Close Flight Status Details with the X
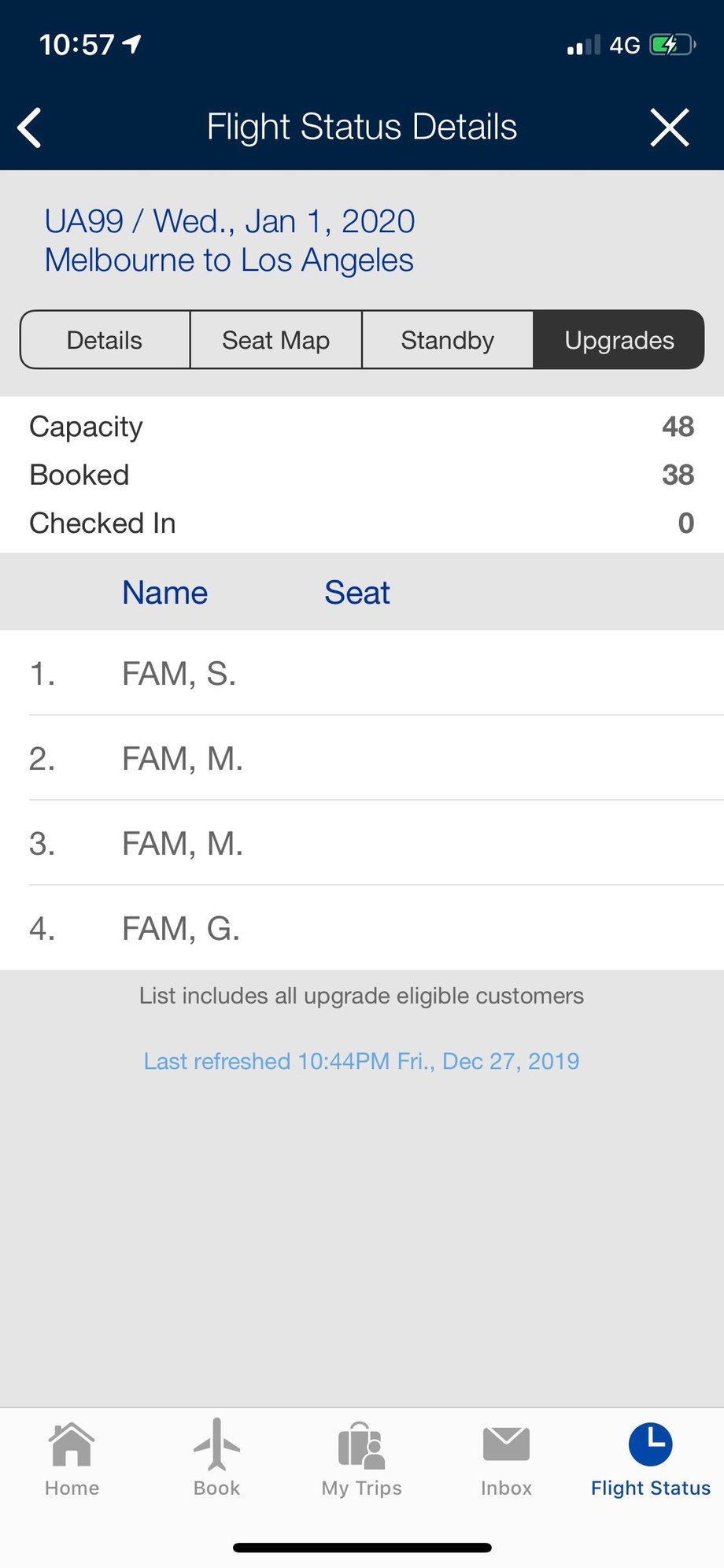 pyautogui.click(x=670, y=128)
